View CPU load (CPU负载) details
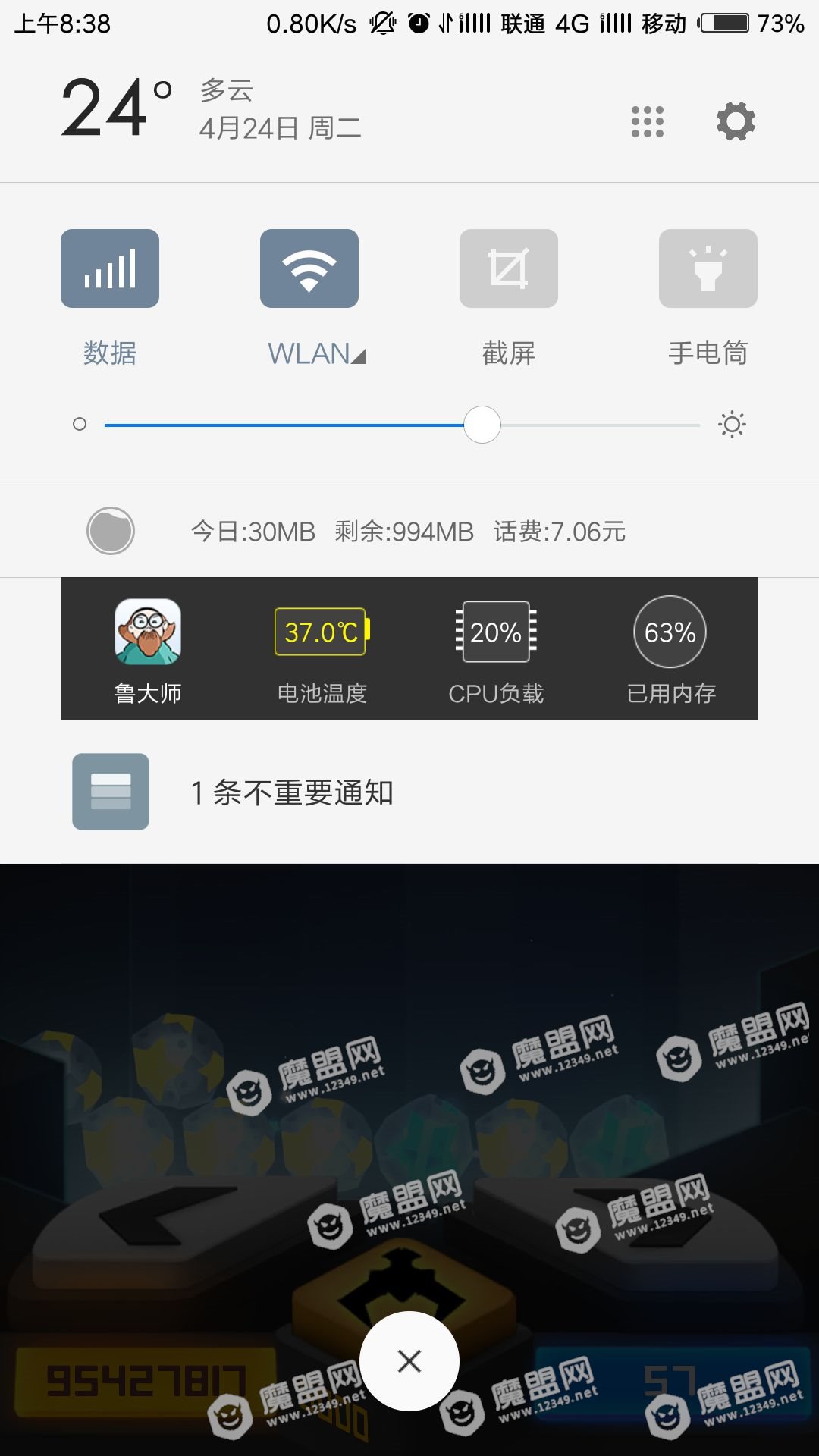The image size is (819, 1456). (x=496, y=648)
